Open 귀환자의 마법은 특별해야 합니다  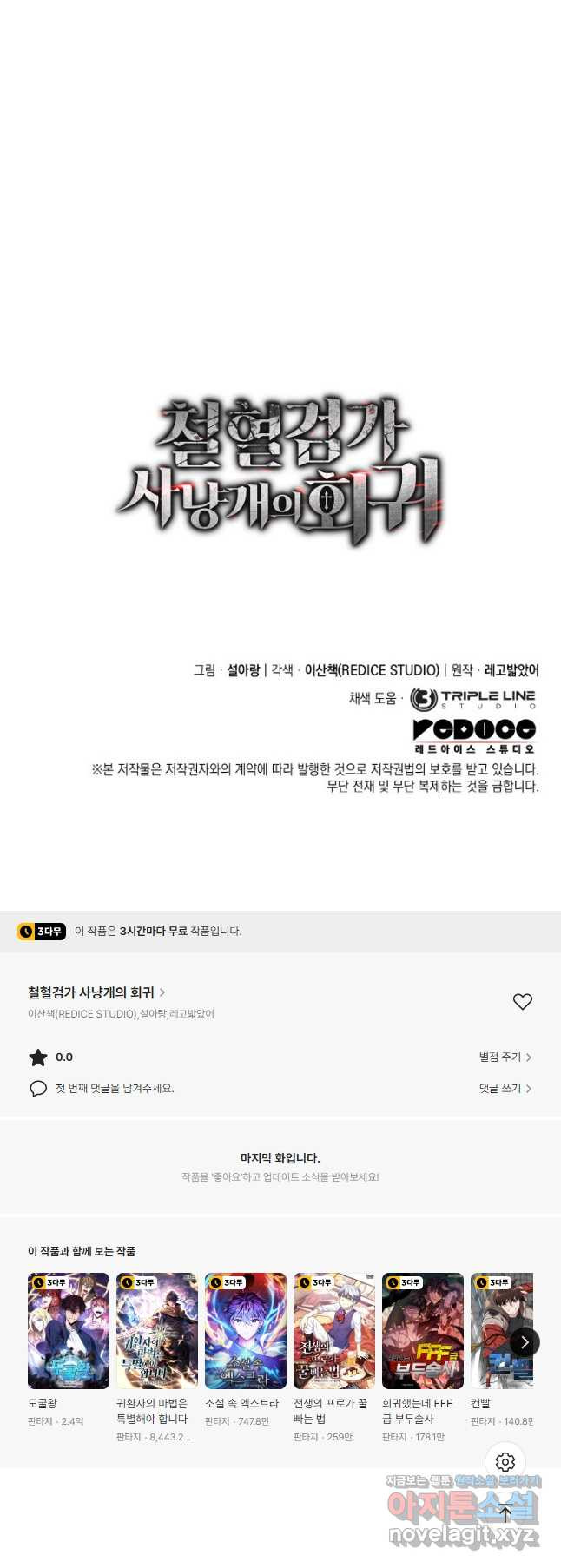[157, 1330]
